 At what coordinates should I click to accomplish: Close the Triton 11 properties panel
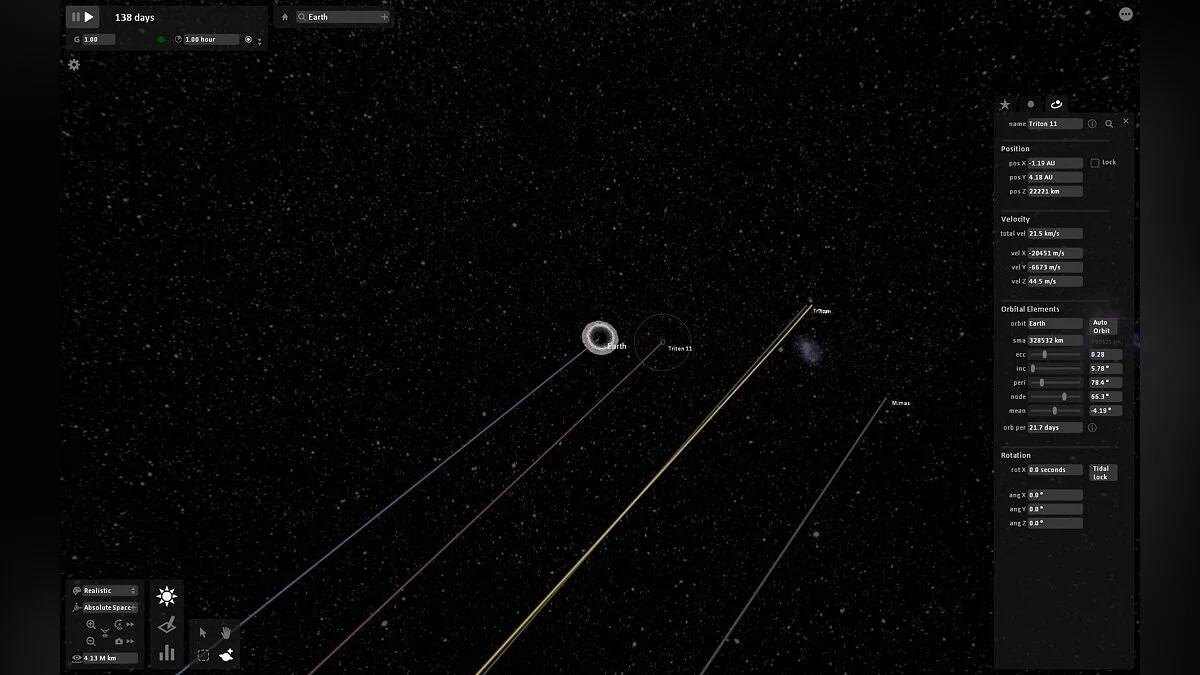pyautogui.click(x=1125, y=121)
